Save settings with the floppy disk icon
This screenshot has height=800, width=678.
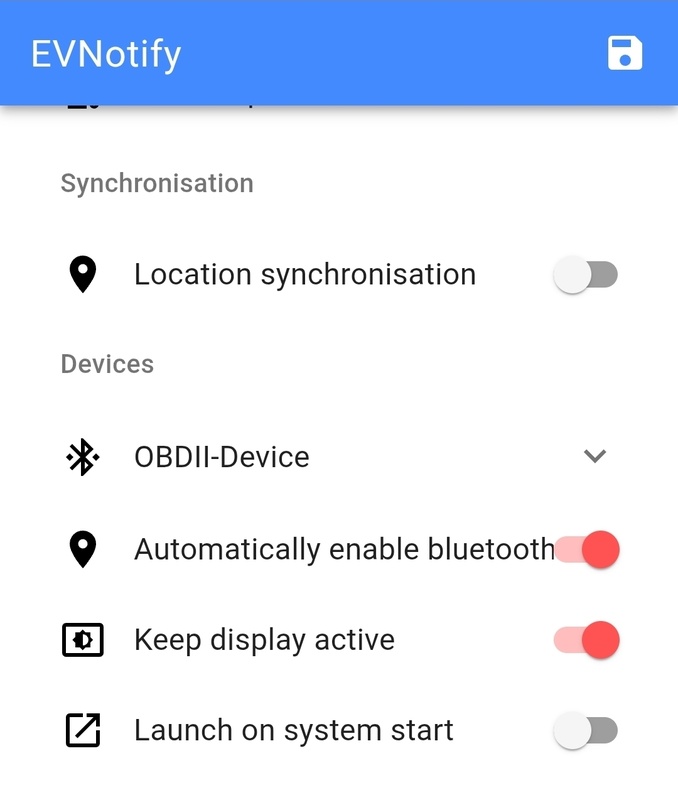[x=625, y=53]
